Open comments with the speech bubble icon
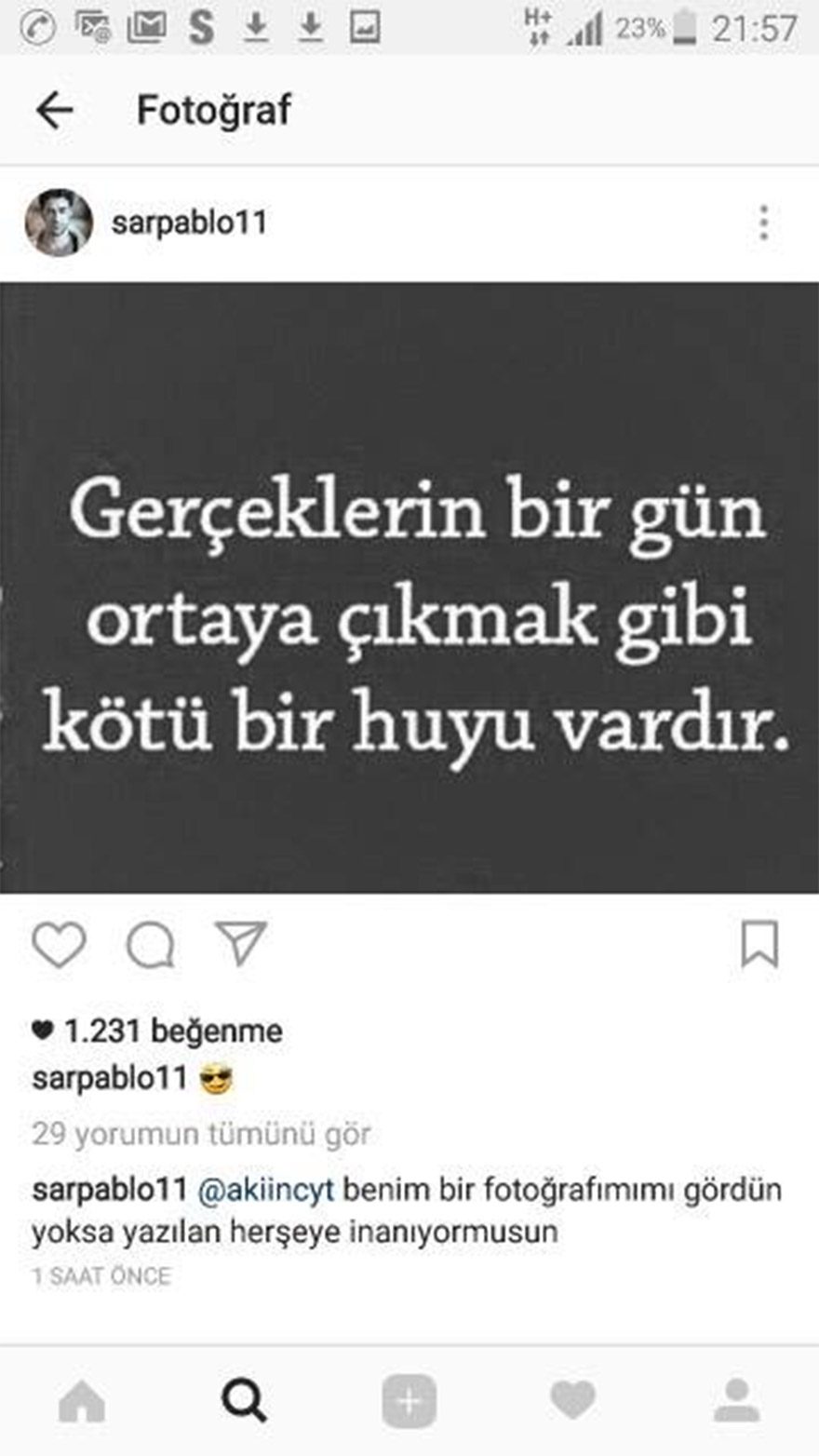 [x=150, y=946]
